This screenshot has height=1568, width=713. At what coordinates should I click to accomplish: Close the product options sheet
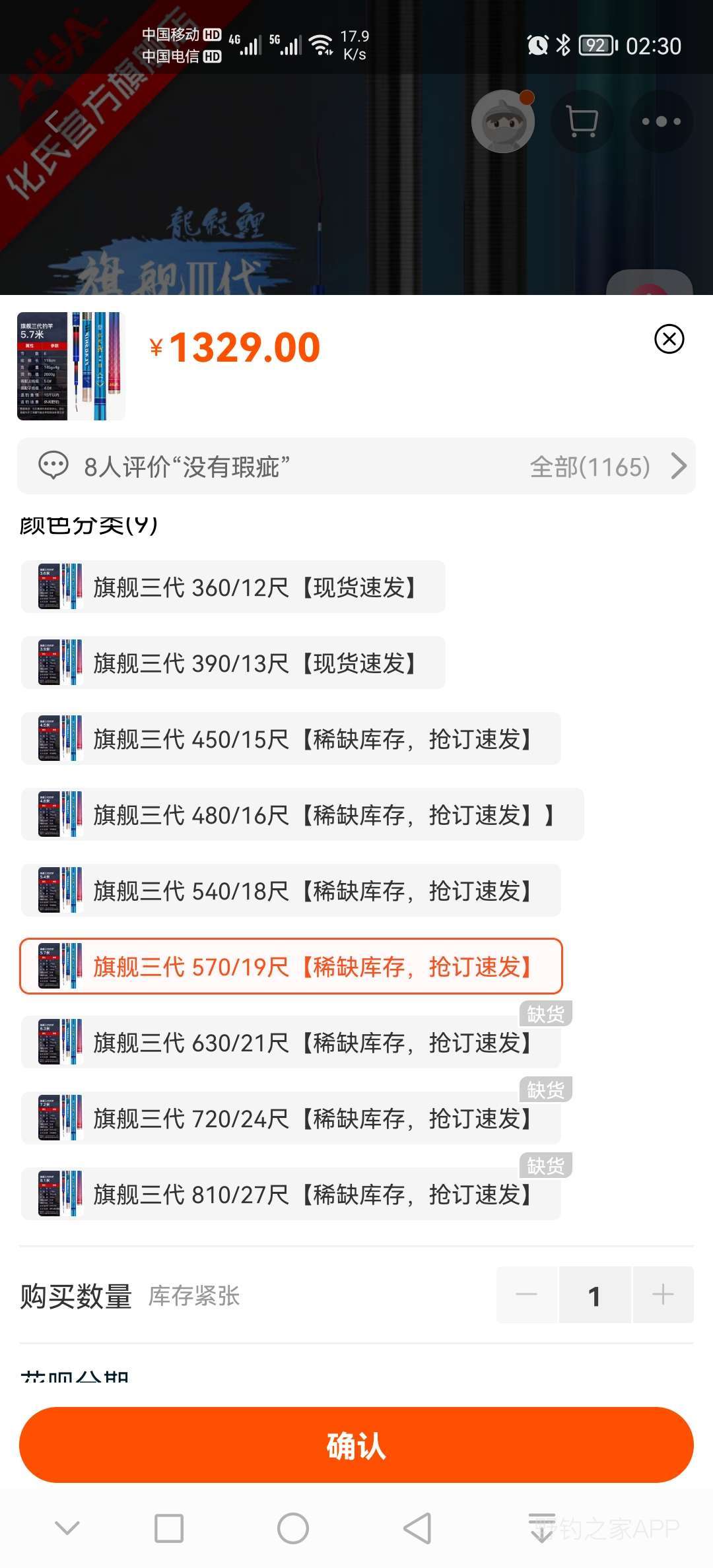click(669, 339)
